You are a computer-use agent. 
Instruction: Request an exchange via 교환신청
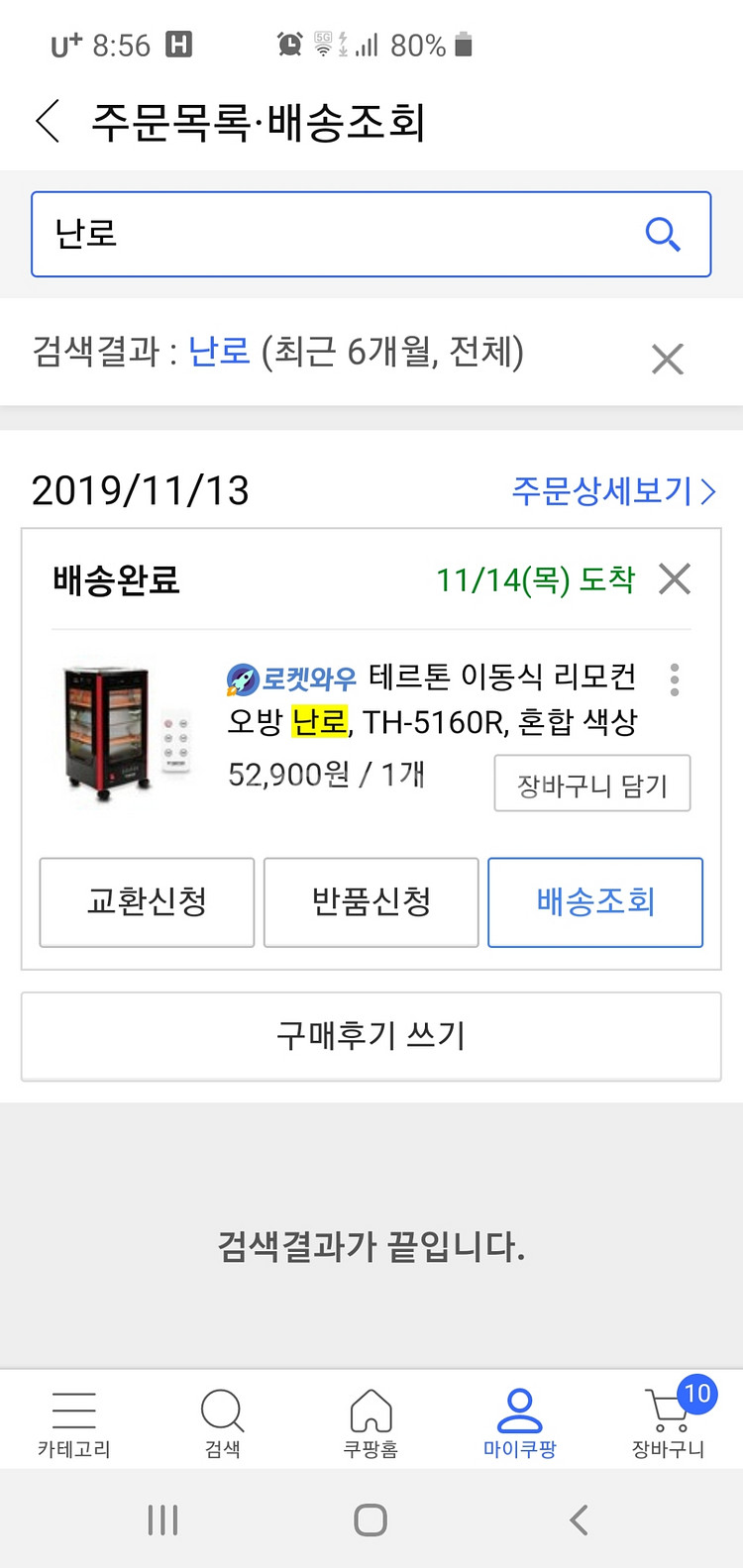pos(147,901)
